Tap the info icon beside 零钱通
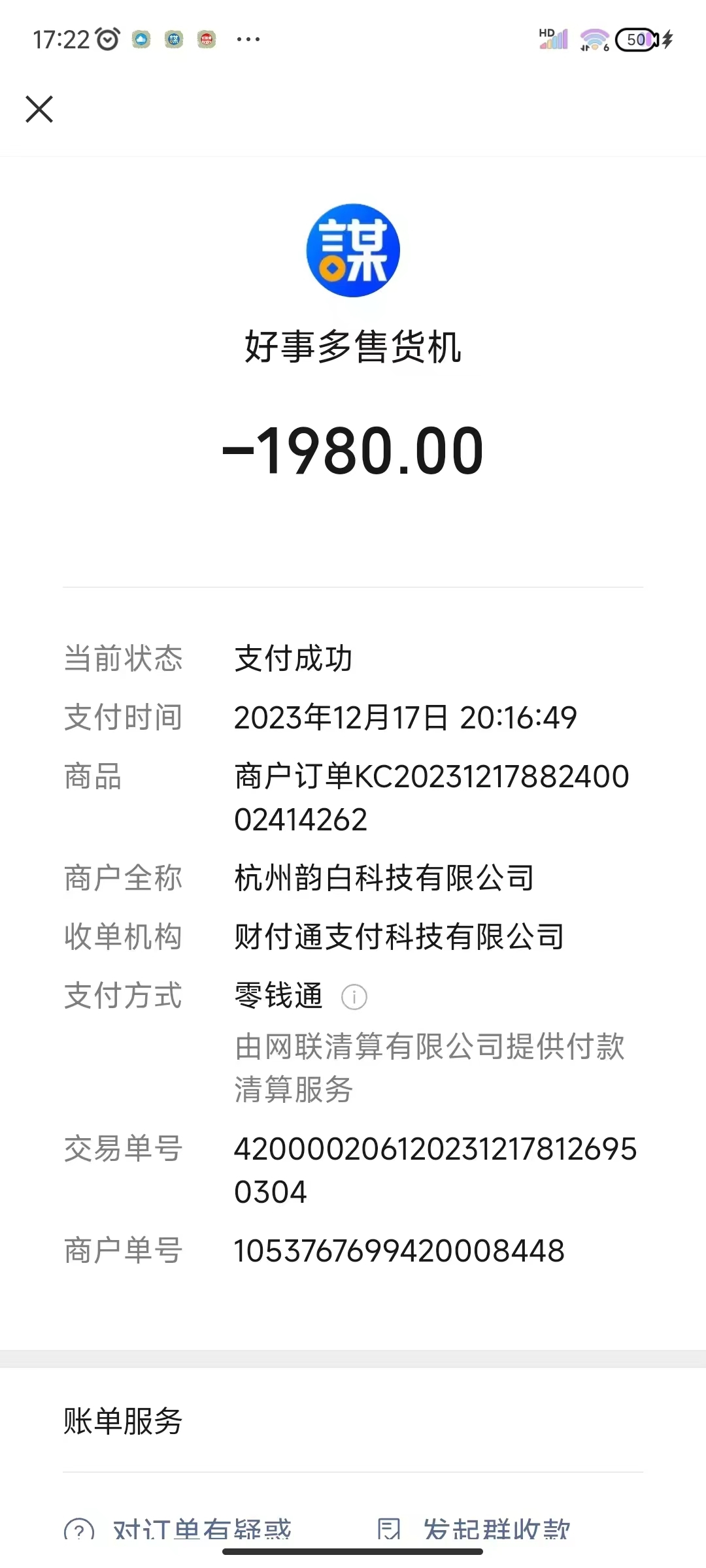This screenshot has height=1568, width=706. tap(354, 996)
